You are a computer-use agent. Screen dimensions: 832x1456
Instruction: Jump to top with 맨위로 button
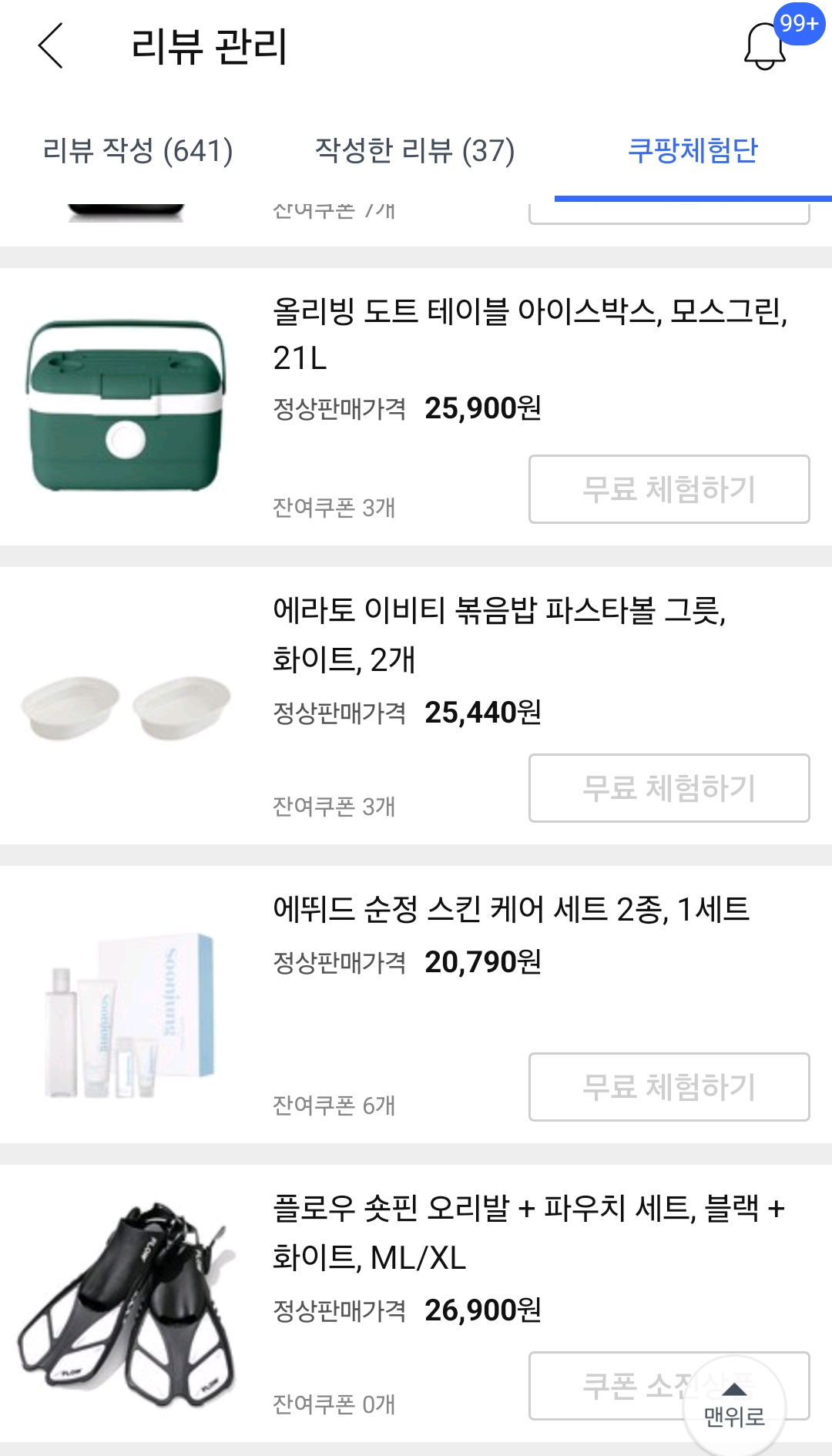pos(734,1406)
